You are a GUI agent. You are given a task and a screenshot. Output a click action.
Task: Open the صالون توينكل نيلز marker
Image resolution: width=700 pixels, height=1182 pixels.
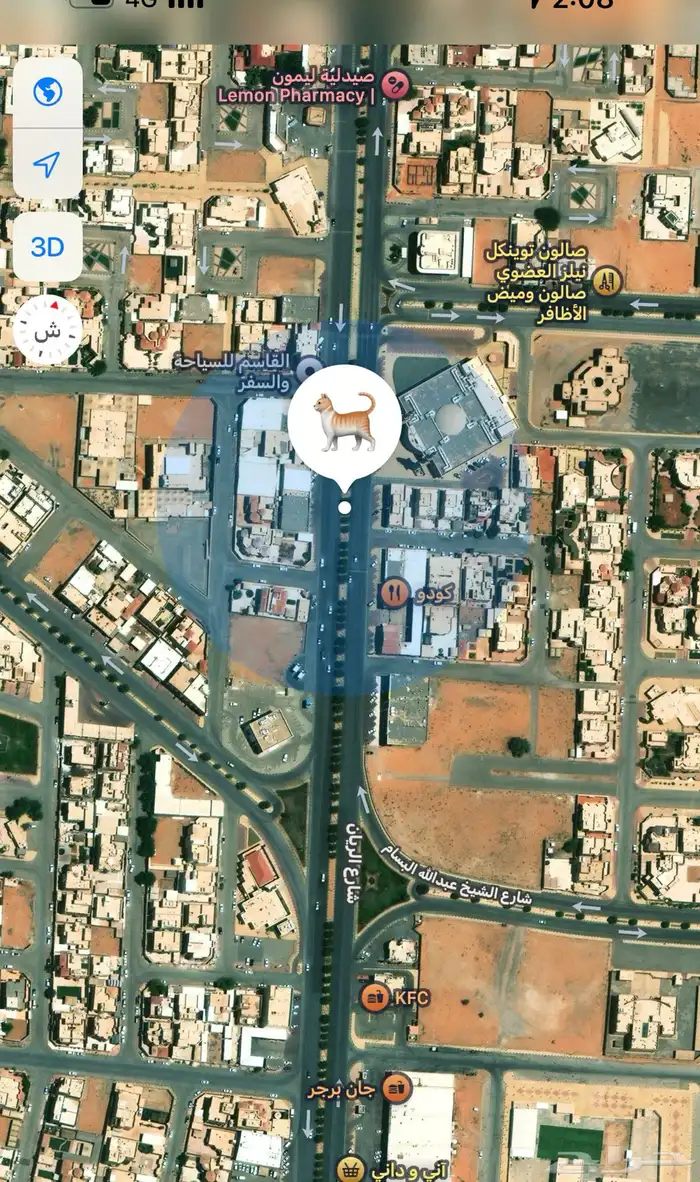pyautogui.click(x=606, y=281)
